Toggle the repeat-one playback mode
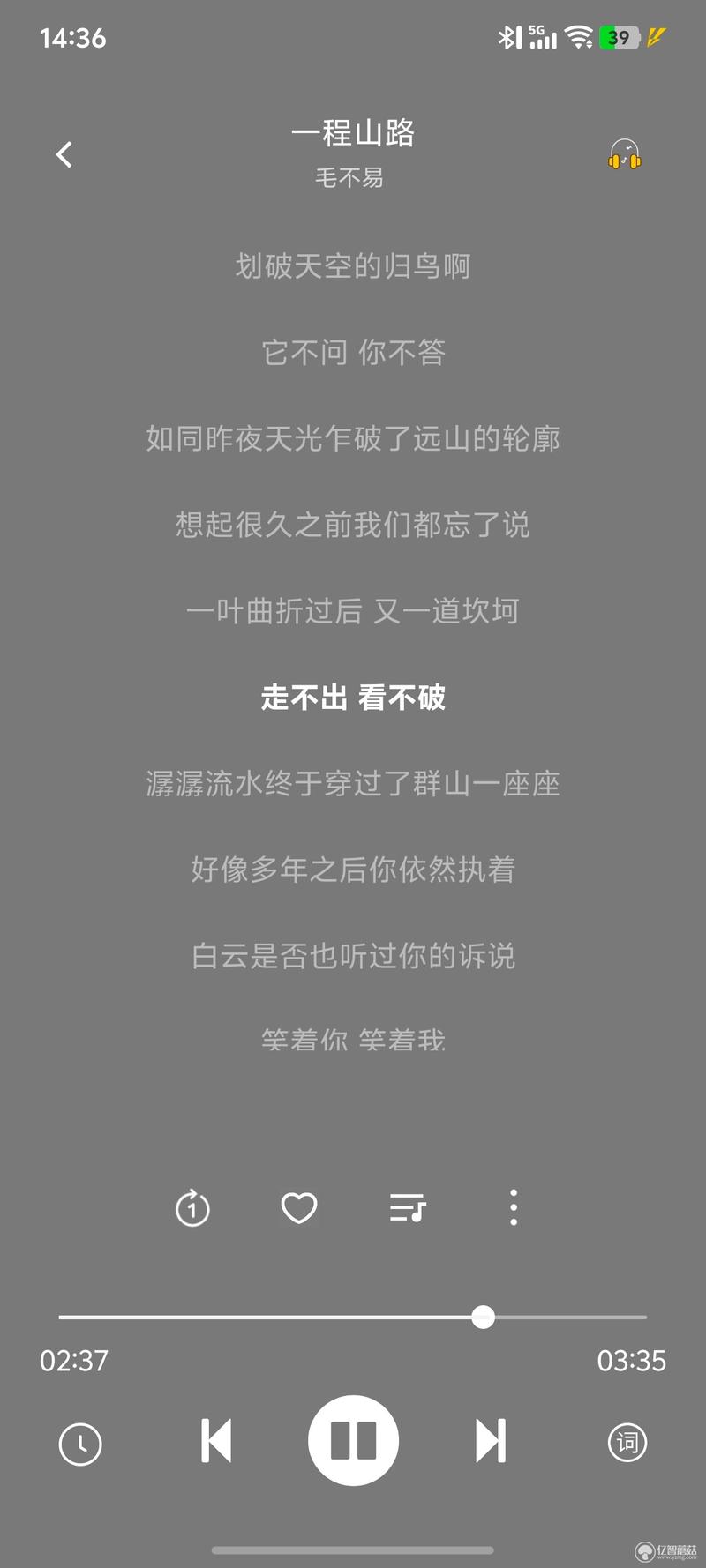This screenshot has height=1568, width=706. (192, 1207)
